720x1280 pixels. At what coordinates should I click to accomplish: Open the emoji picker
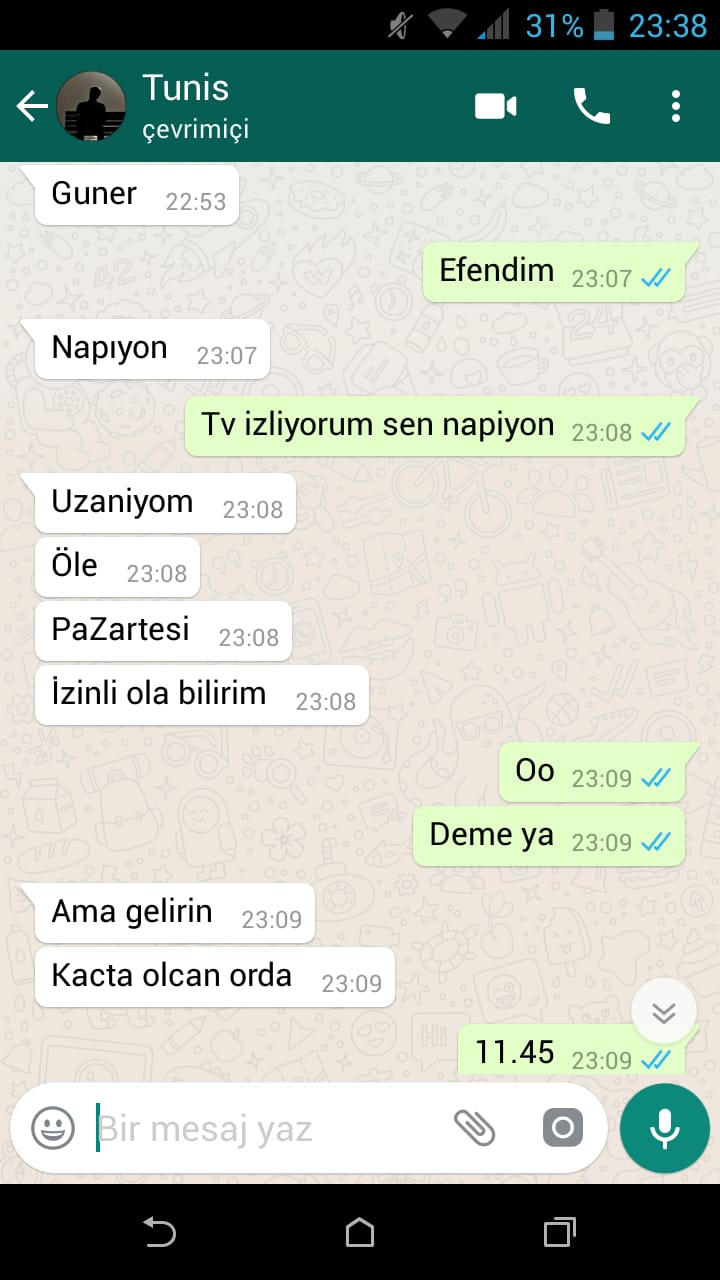(x=53, y=1128)
